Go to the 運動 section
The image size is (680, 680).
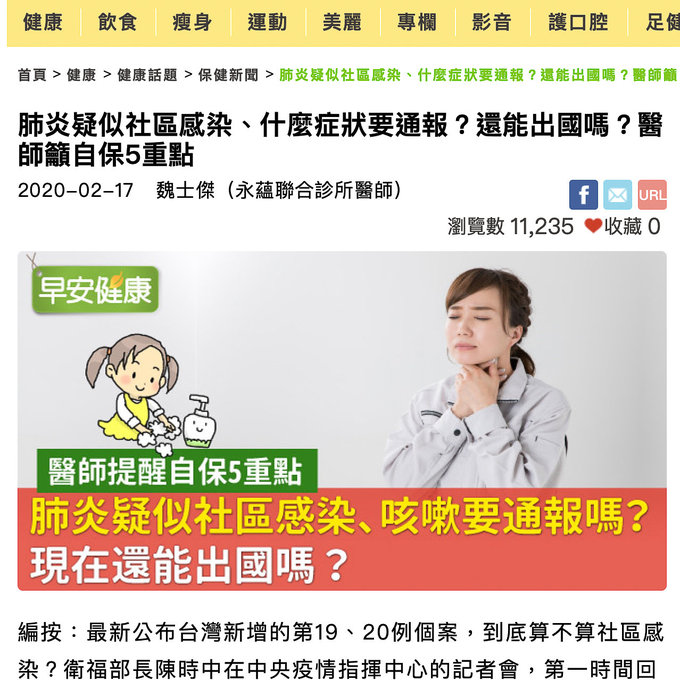pyautogui.click(x=267, y=22)
